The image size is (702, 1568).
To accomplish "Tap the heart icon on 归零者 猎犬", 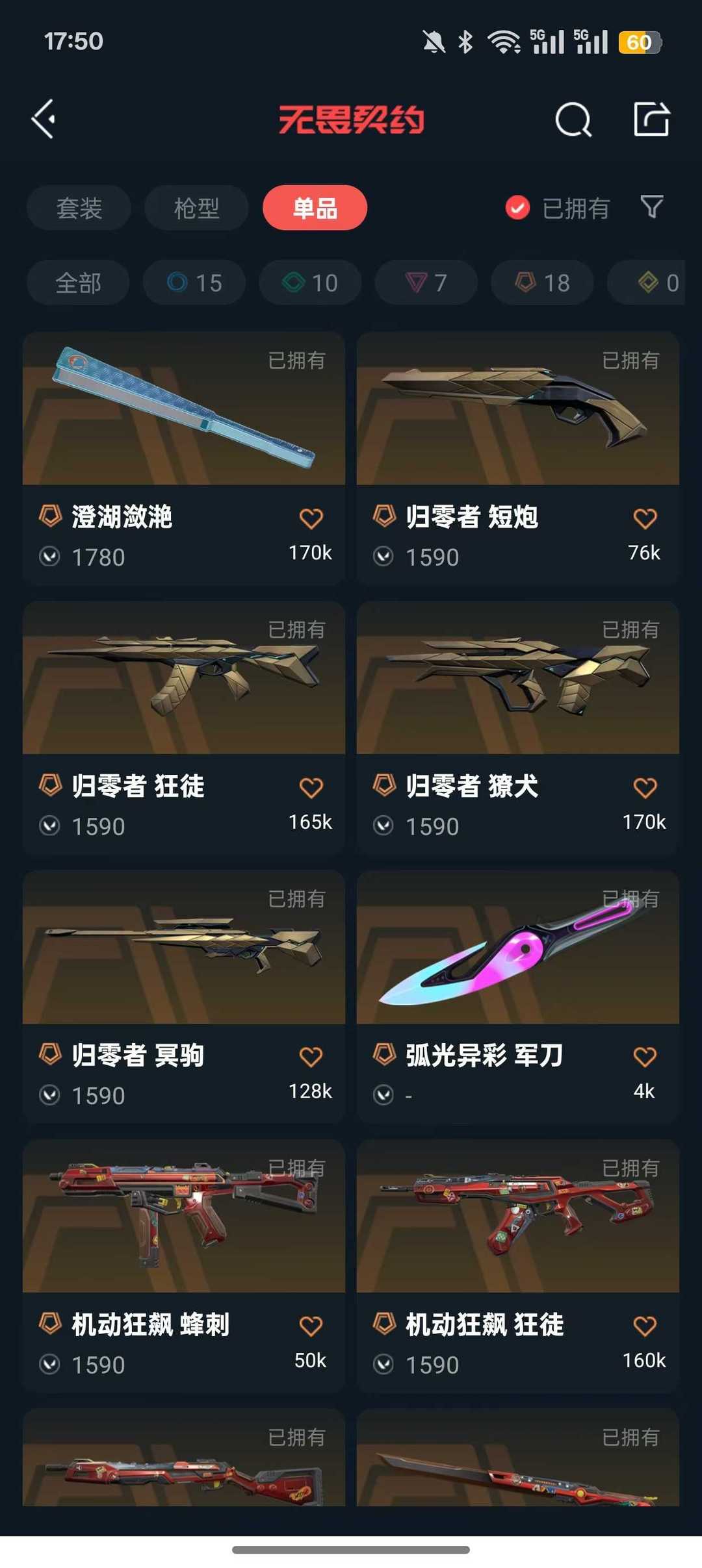I will pyautogui.click(x=644, y=787).
